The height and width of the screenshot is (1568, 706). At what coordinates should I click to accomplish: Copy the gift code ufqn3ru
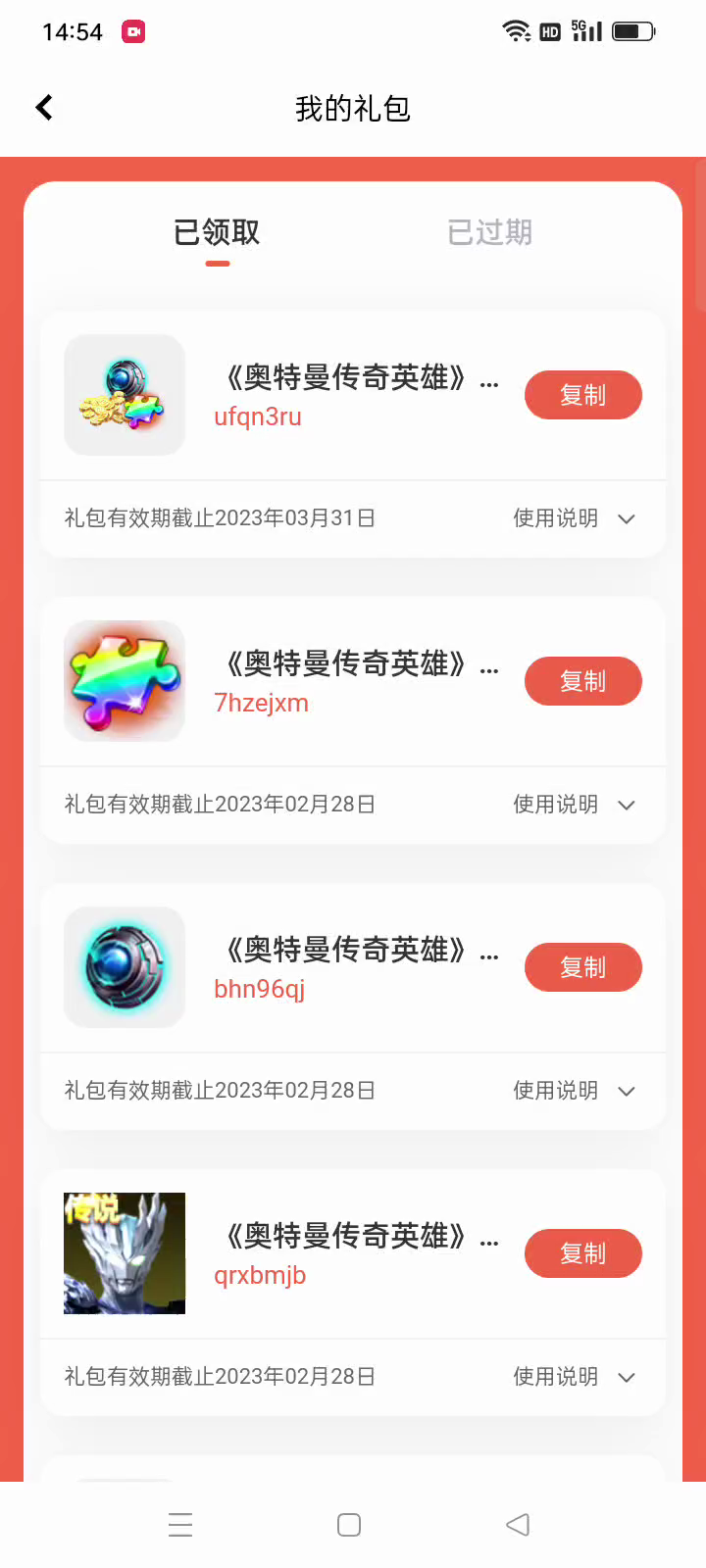pyautogui.click(x=582, y=395)
